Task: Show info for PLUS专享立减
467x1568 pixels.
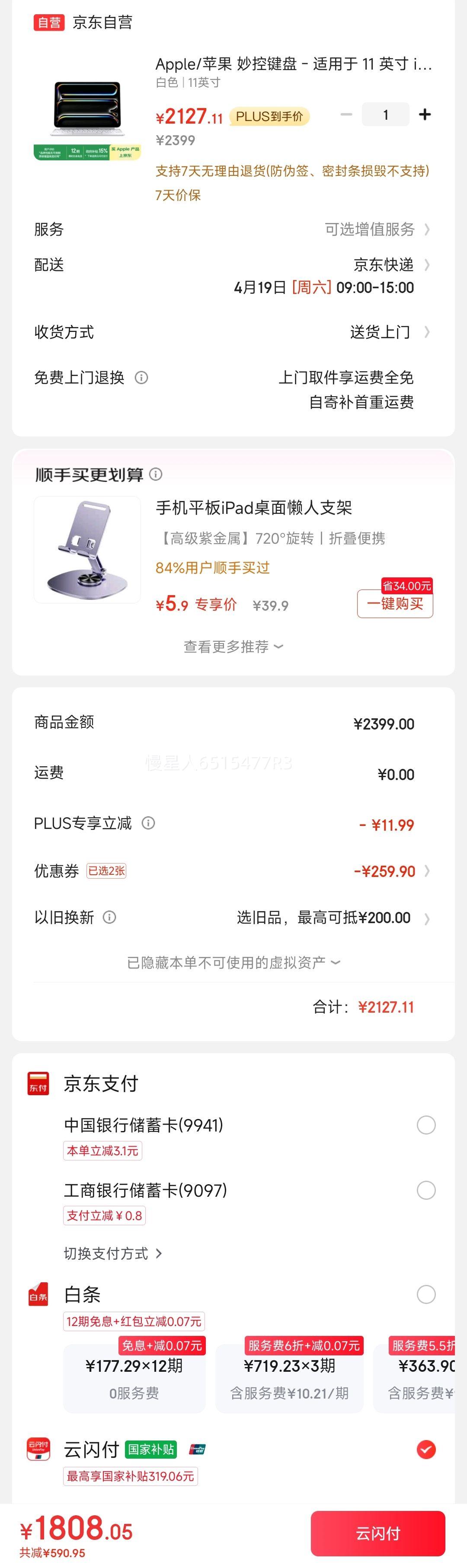Action: point(149,824)
